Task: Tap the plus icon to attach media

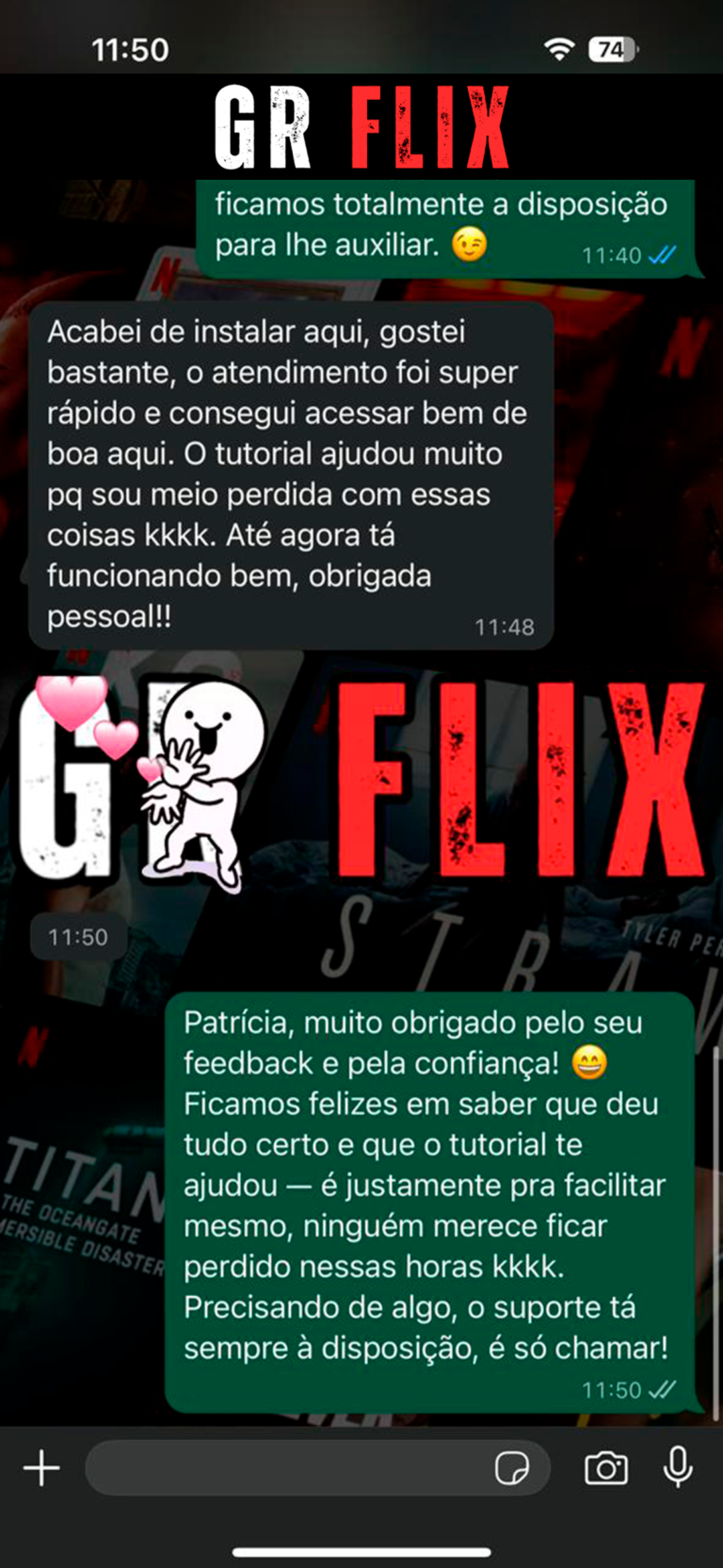Action: (41, 1467)
